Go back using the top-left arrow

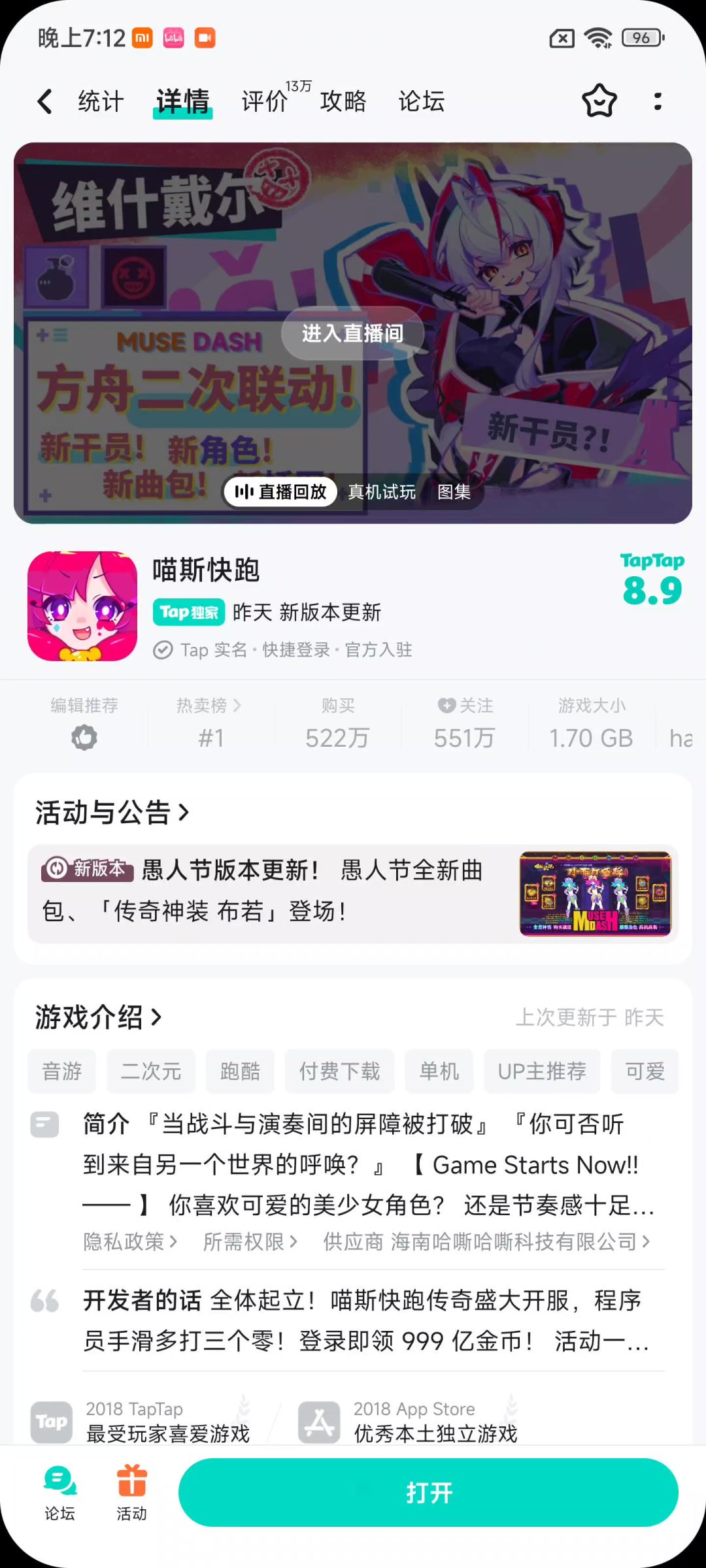point(44,101)
